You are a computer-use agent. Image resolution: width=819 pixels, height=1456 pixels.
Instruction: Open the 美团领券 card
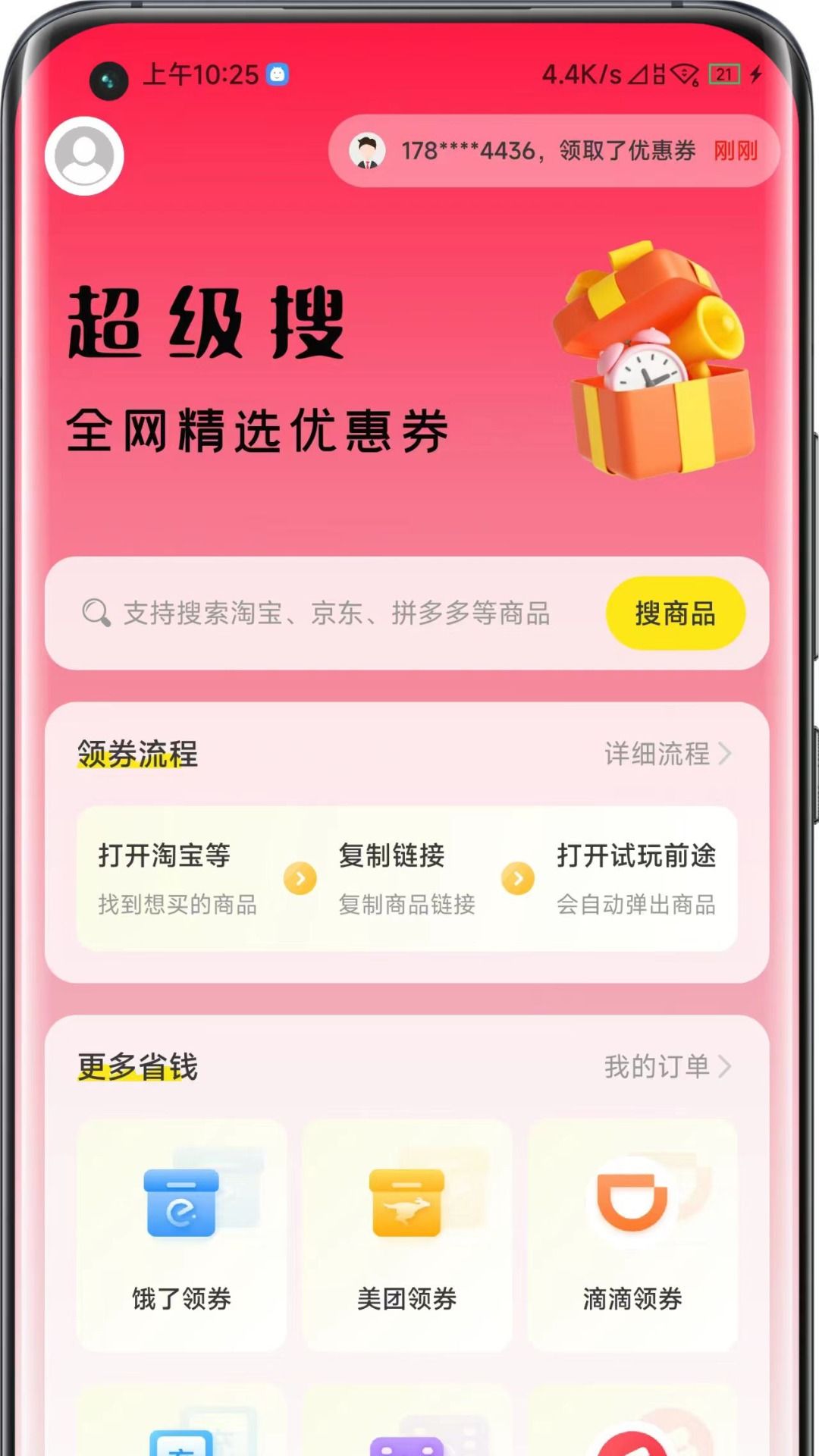406,1235
